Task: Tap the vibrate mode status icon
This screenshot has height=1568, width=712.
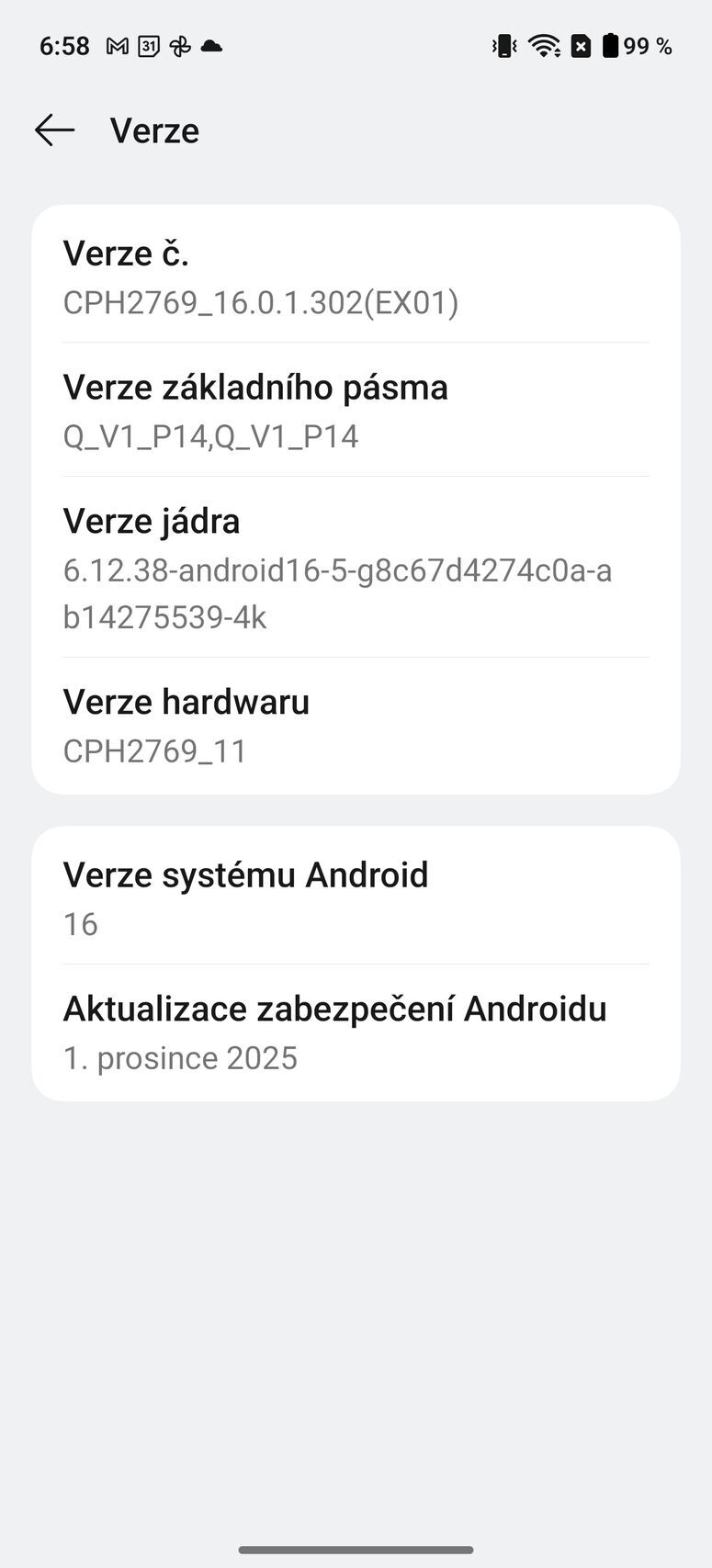Action: [x=503, y=46]
